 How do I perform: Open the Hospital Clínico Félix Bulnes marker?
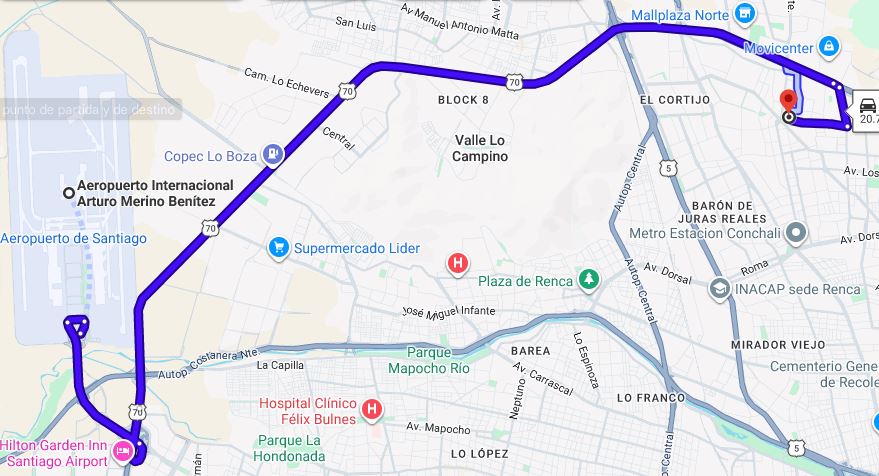click(x=372, y=409)
